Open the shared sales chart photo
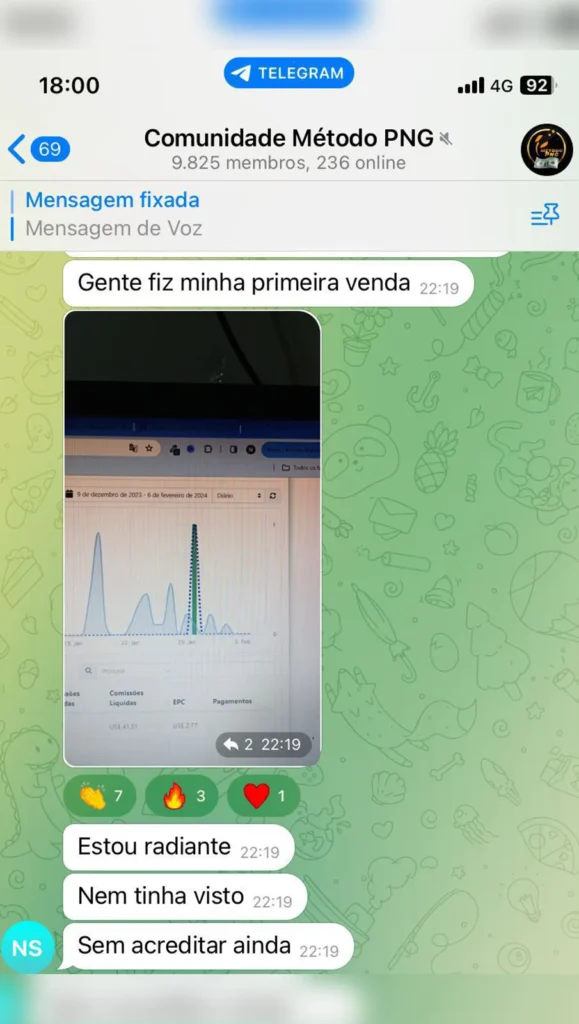579x1024 pixels. [192, 538]
